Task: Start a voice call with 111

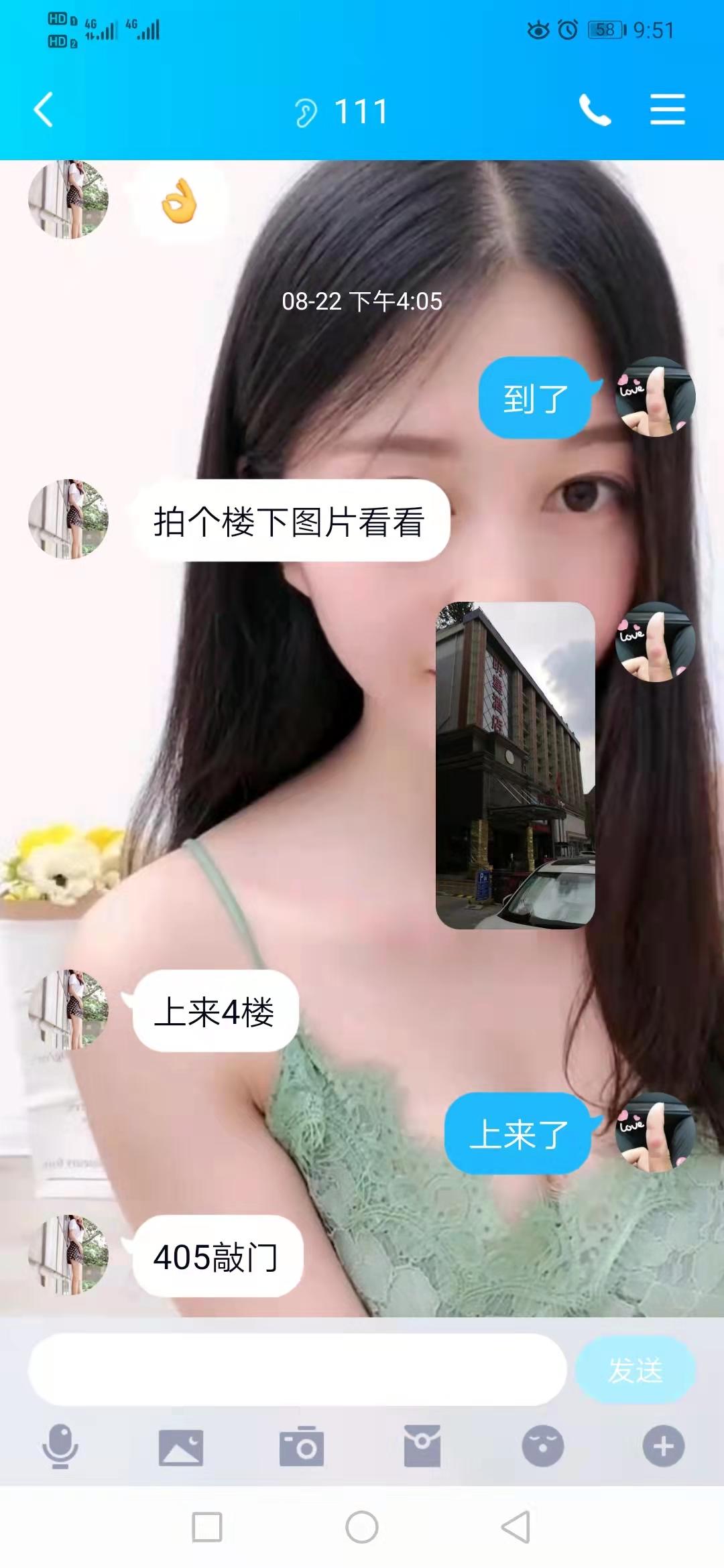Action: [x=595, y=110]
